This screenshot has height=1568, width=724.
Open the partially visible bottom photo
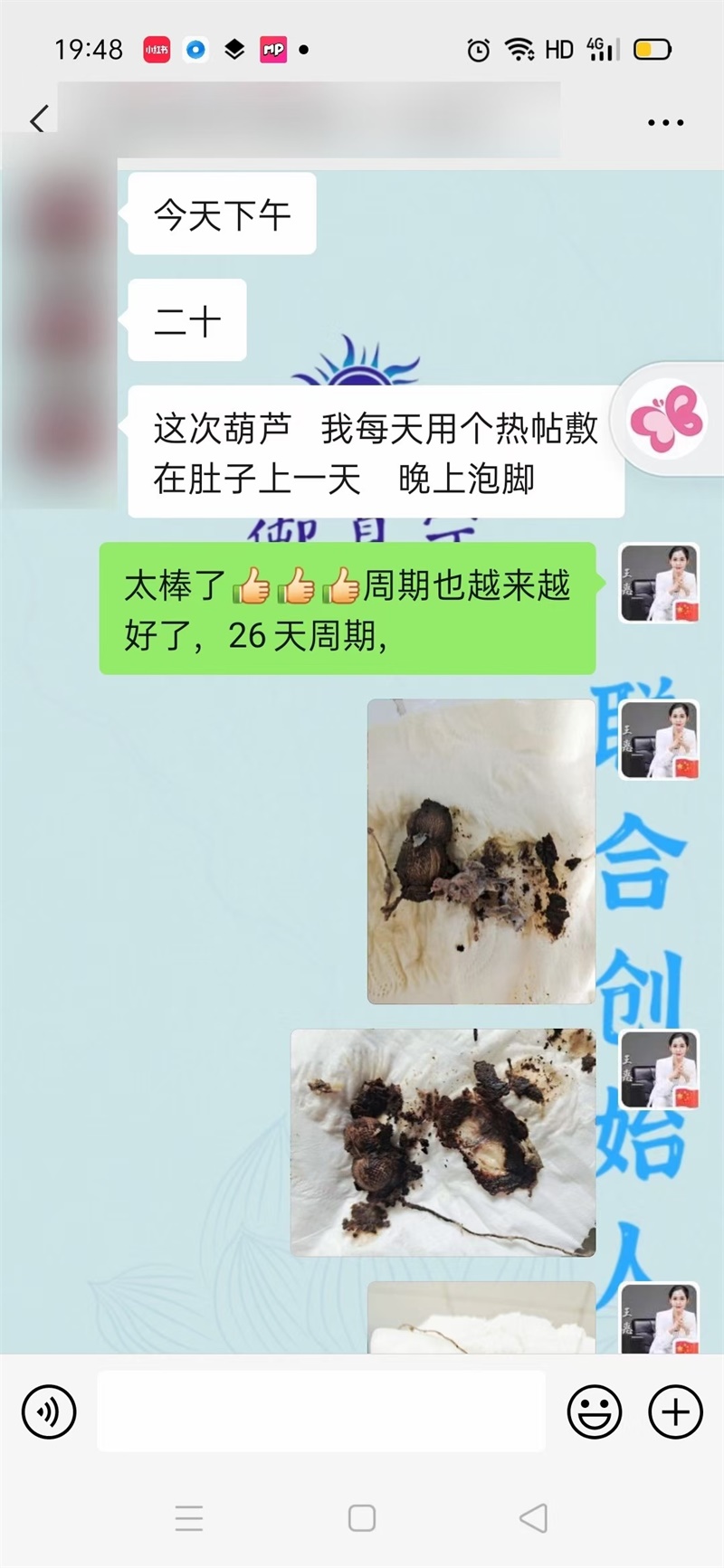tap(481, 1317)
